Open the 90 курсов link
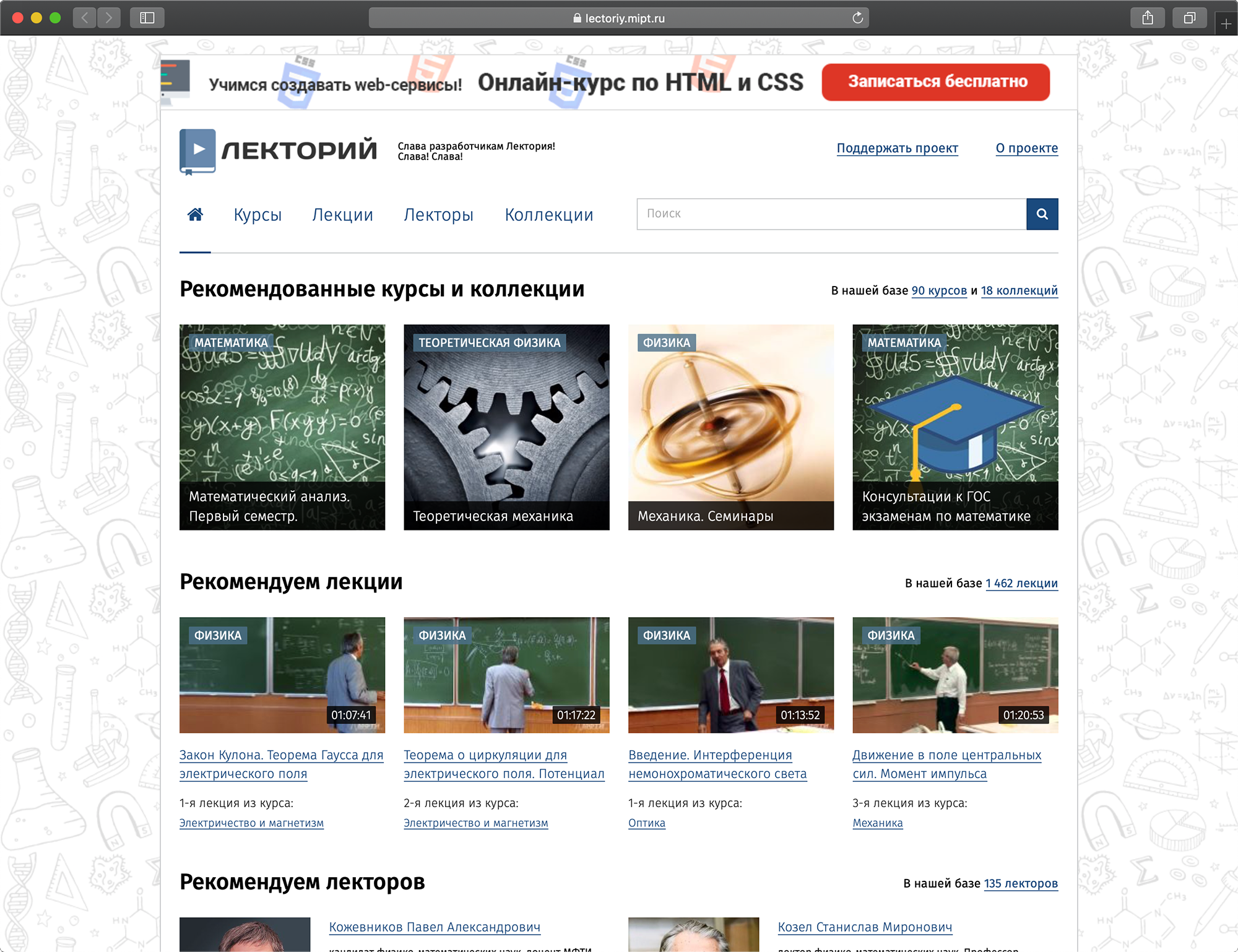This screenshot has width=1238, height=952. (x=938, y=290)
